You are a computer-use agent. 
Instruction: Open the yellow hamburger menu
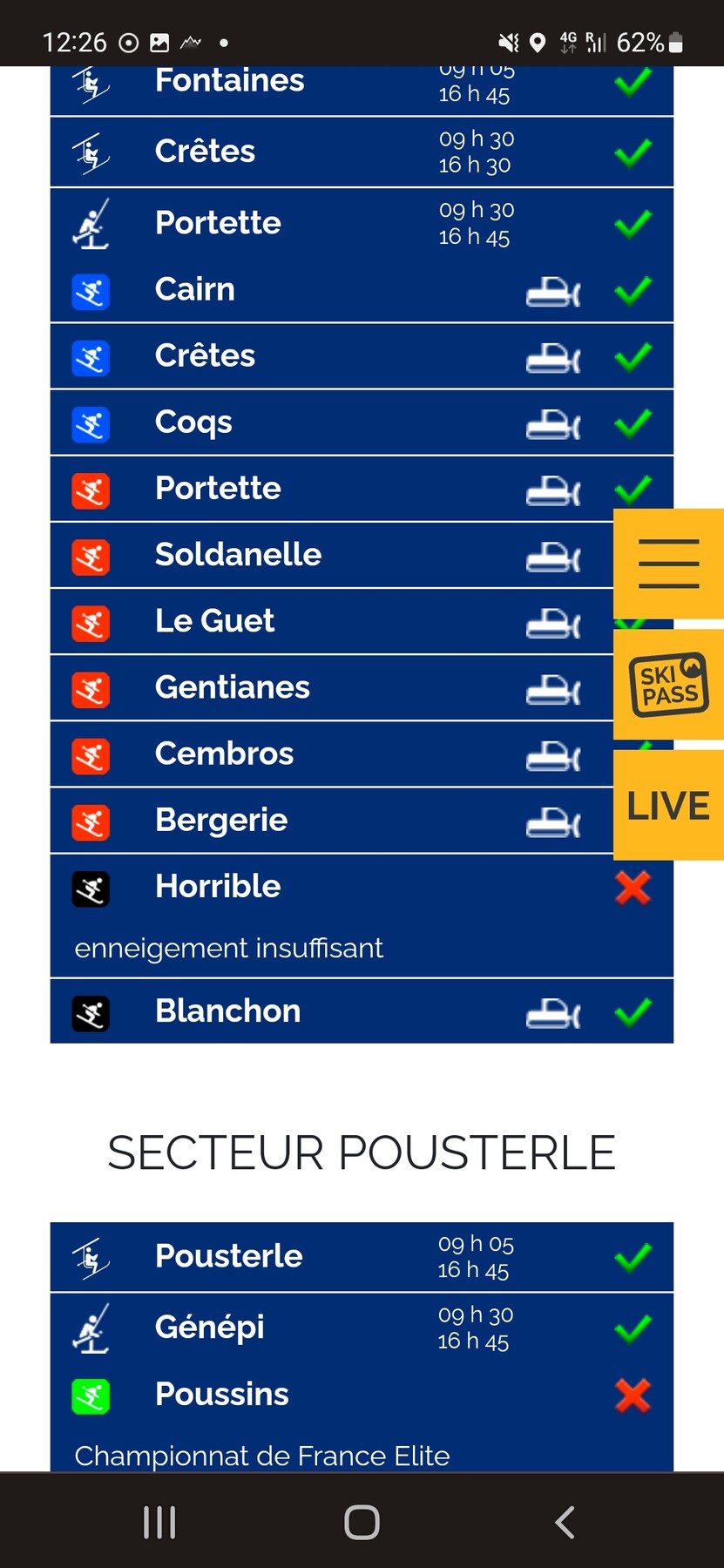click(668, 564)
